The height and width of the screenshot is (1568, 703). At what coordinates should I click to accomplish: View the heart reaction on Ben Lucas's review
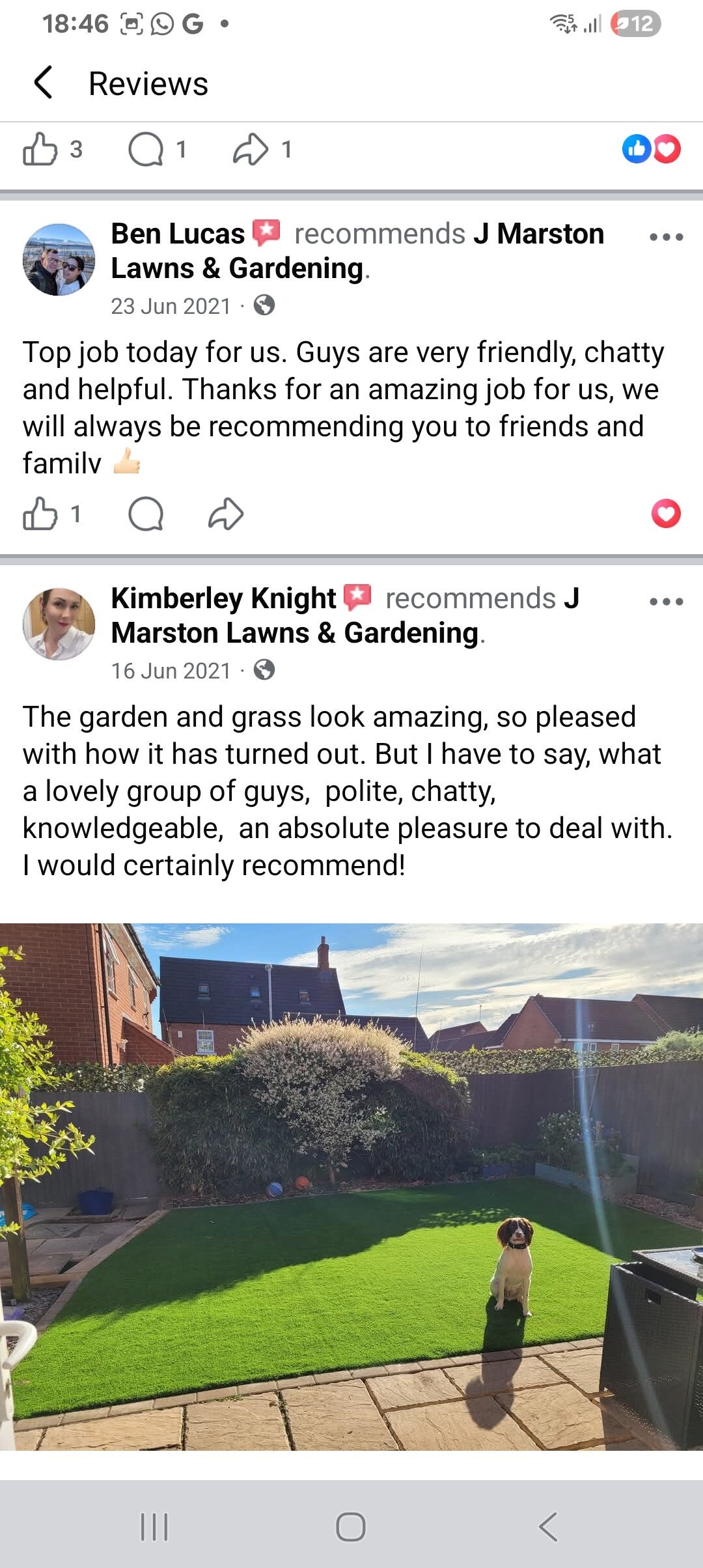tap(665, 514)
